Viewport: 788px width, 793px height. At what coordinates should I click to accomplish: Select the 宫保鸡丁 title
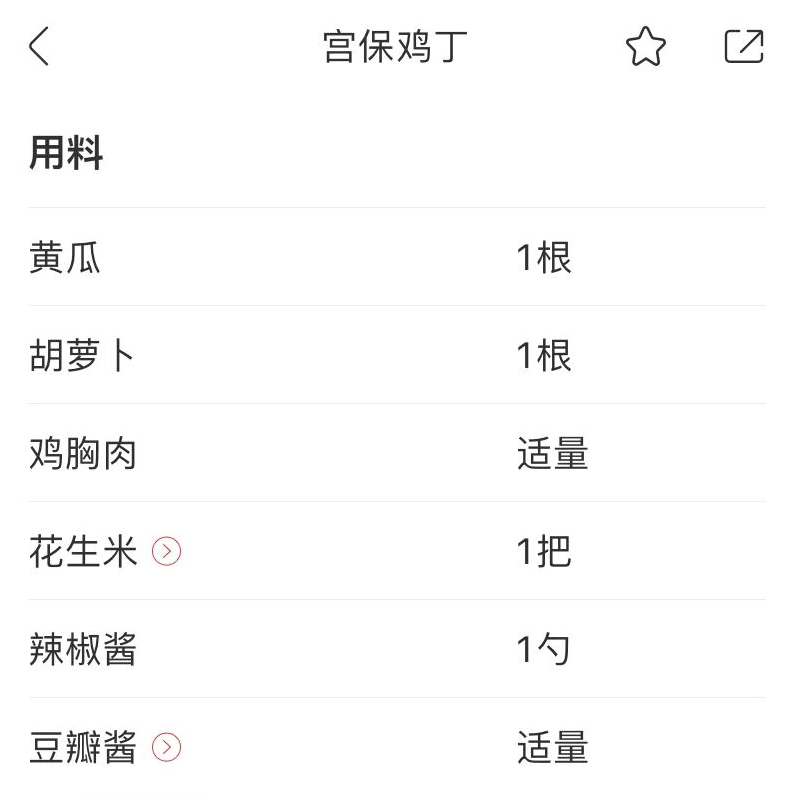(x=394, y=46)
